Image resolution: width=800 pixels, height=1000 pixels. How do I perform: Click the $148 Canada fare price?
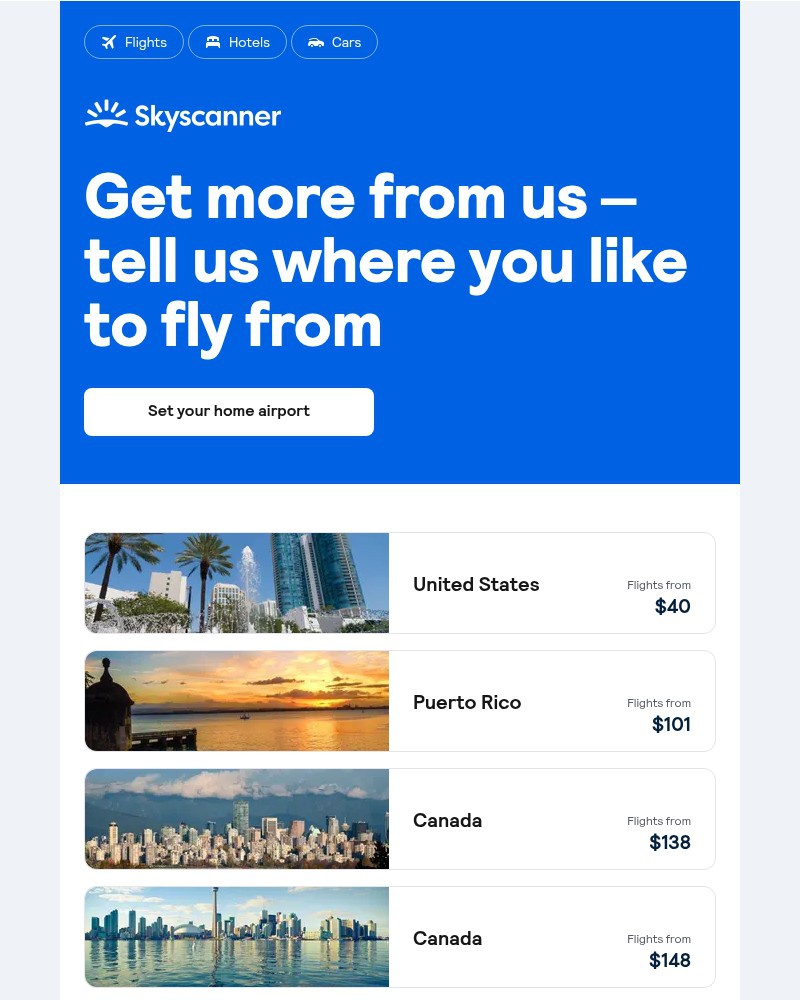coord(669,960)
